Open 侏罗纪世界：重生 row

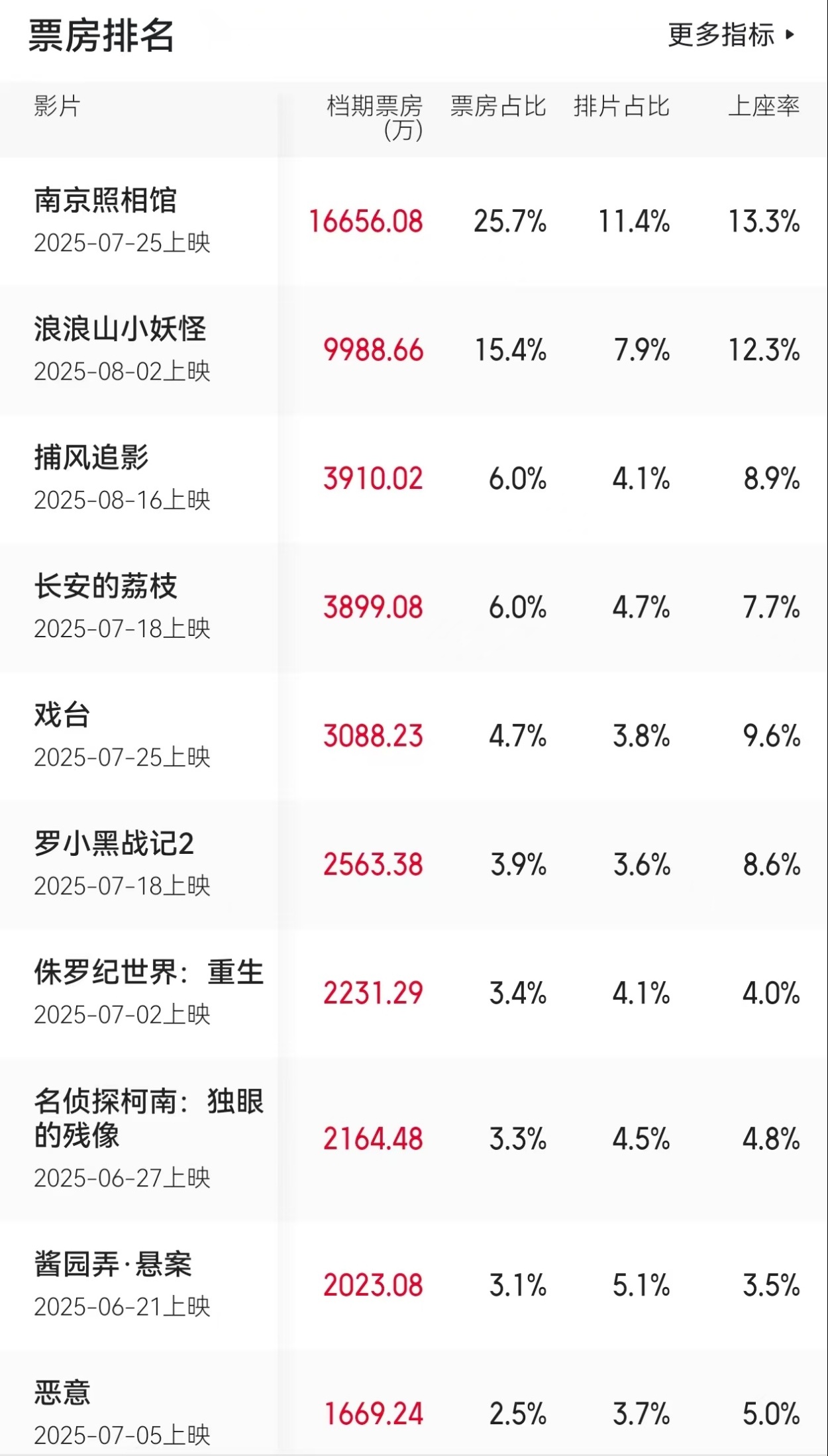click(414, 992)
